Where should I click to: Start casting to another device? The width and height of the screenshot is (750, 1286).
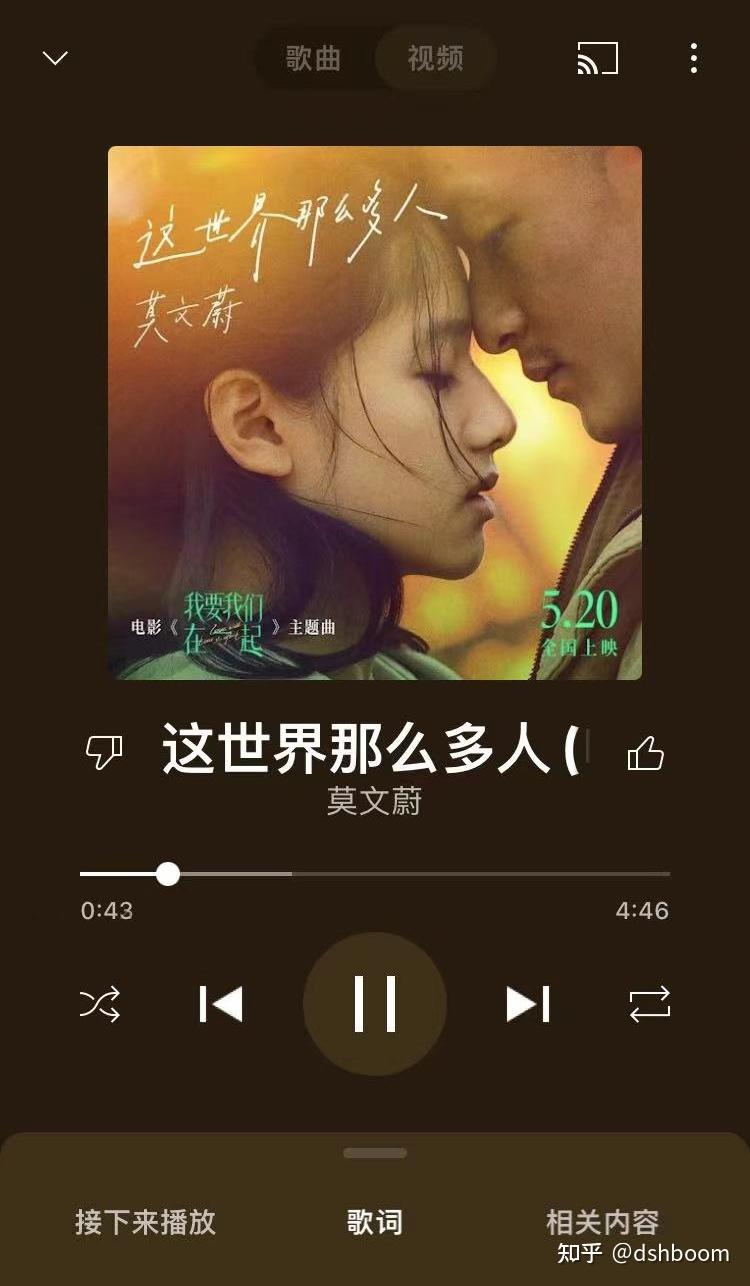[597, 59]
